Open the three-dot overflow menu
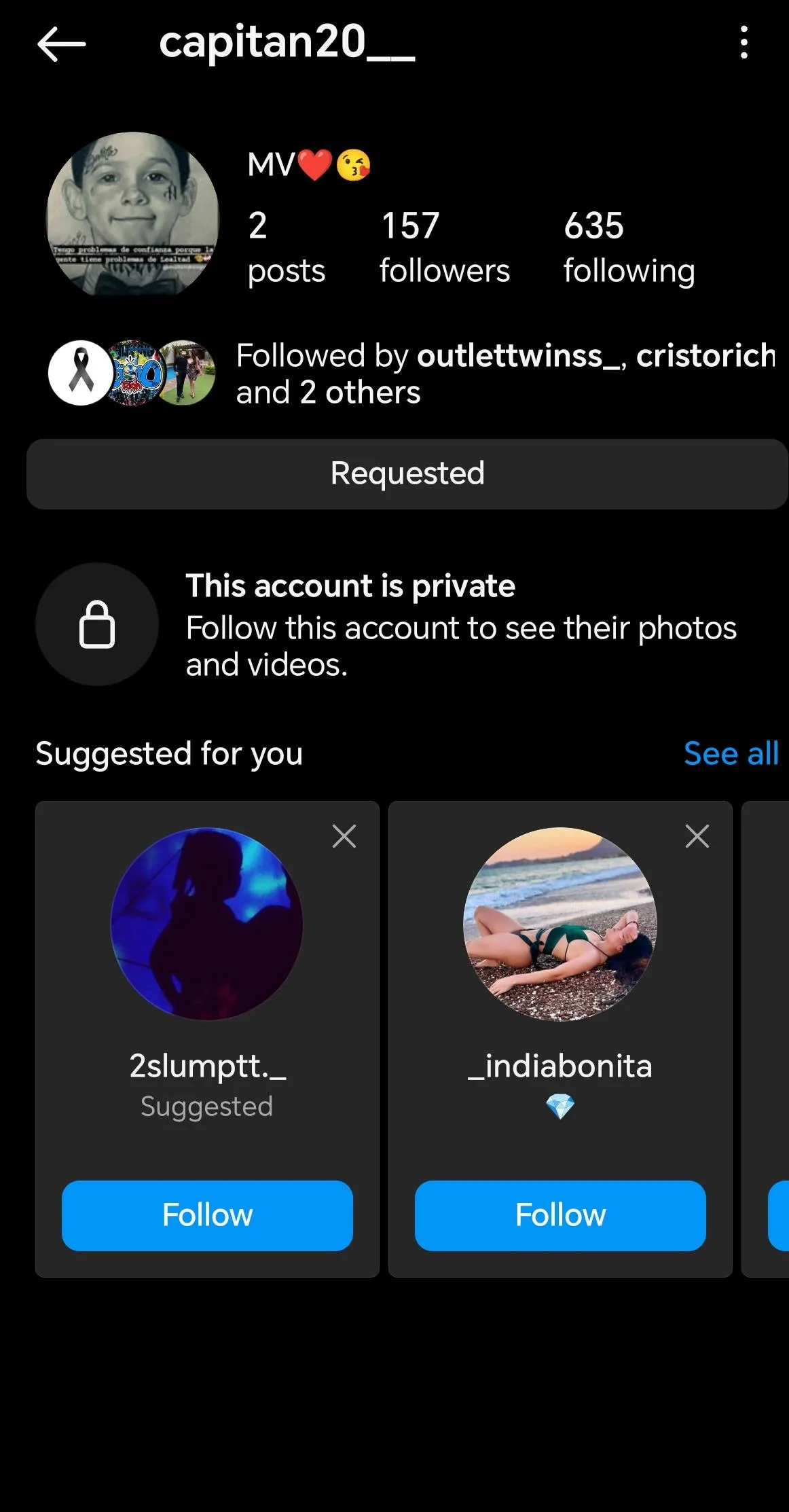 click(744, 43)
